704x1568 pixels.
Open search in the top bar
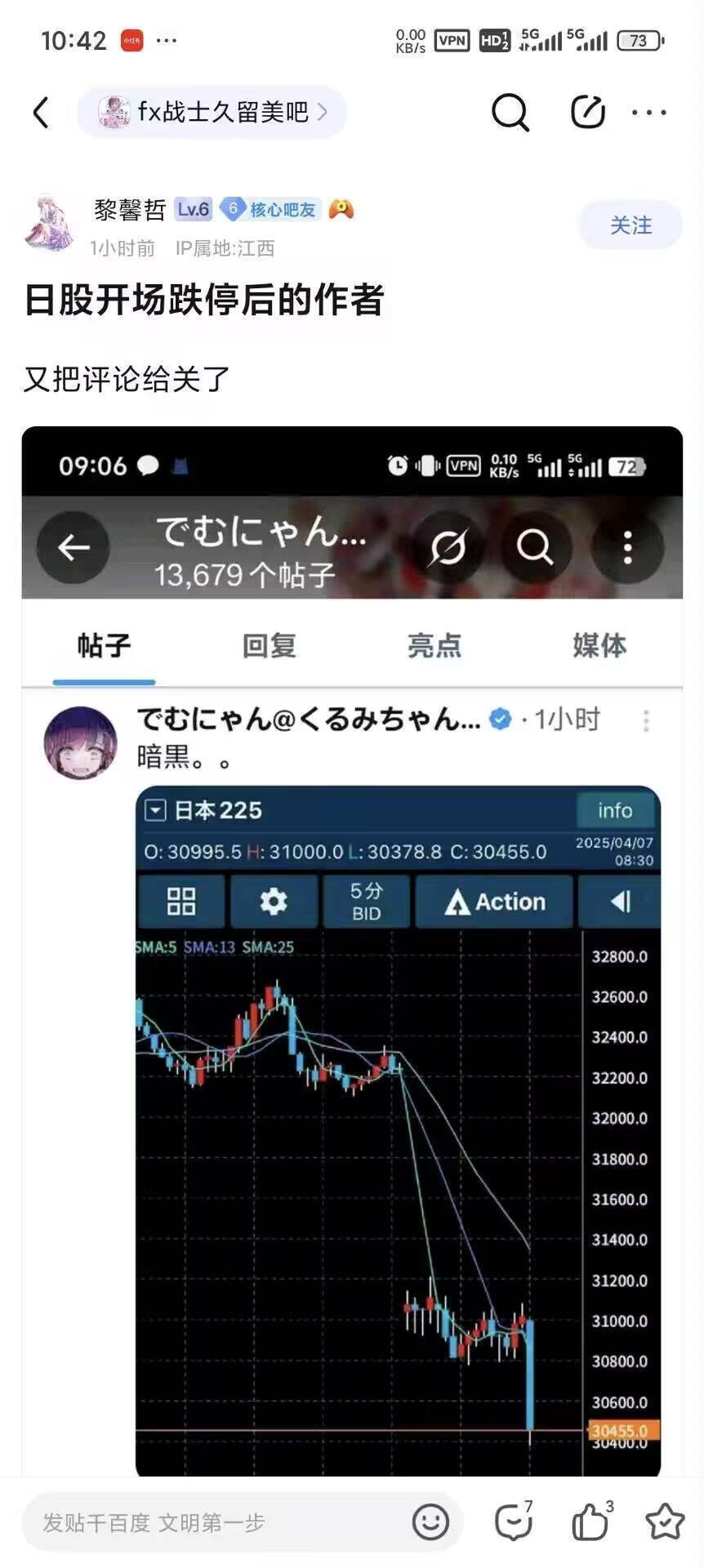pos(510,112)
